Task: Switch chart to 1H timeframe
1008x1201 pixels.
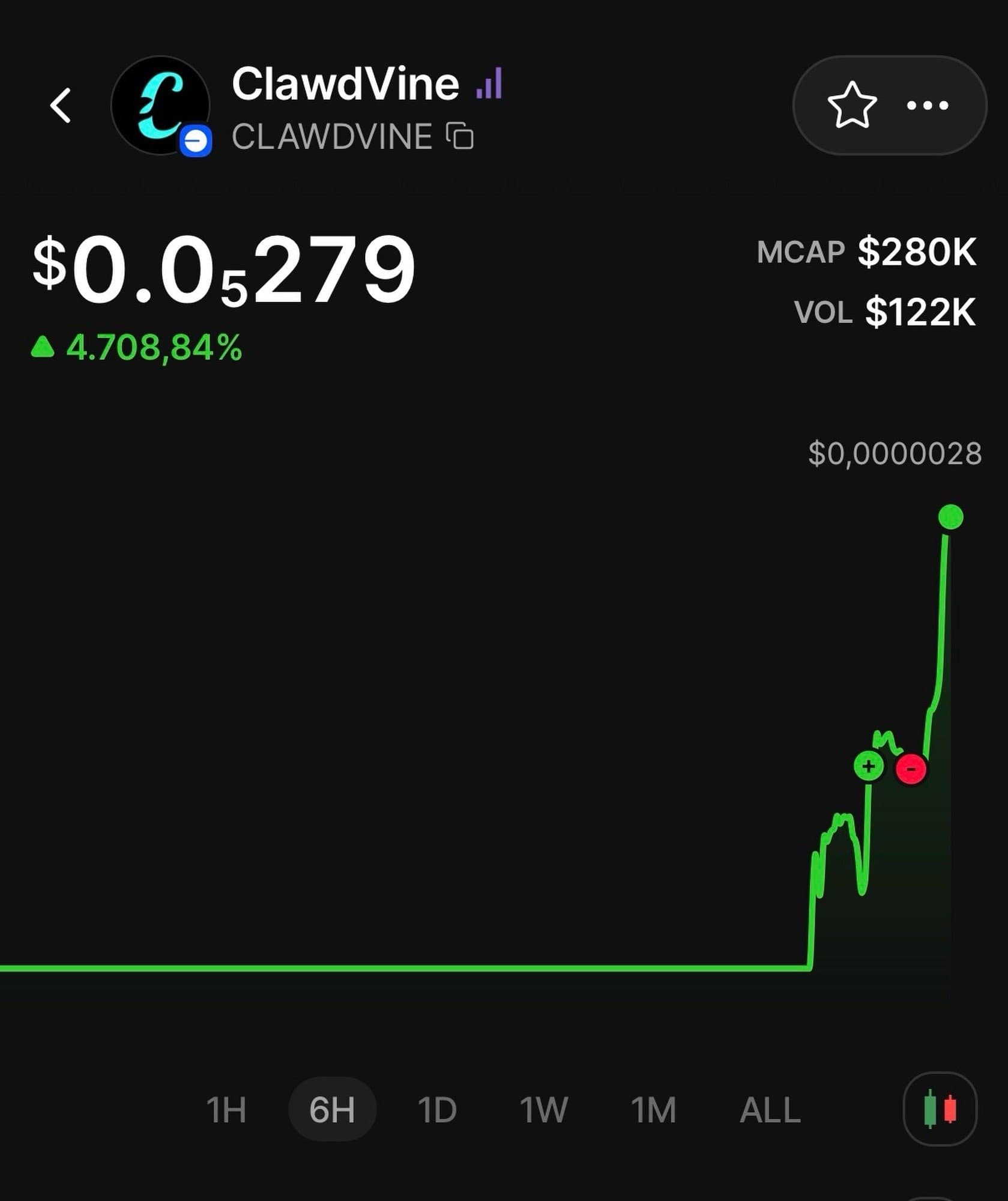Action: pyautogui.click(x=226, y=1110)
